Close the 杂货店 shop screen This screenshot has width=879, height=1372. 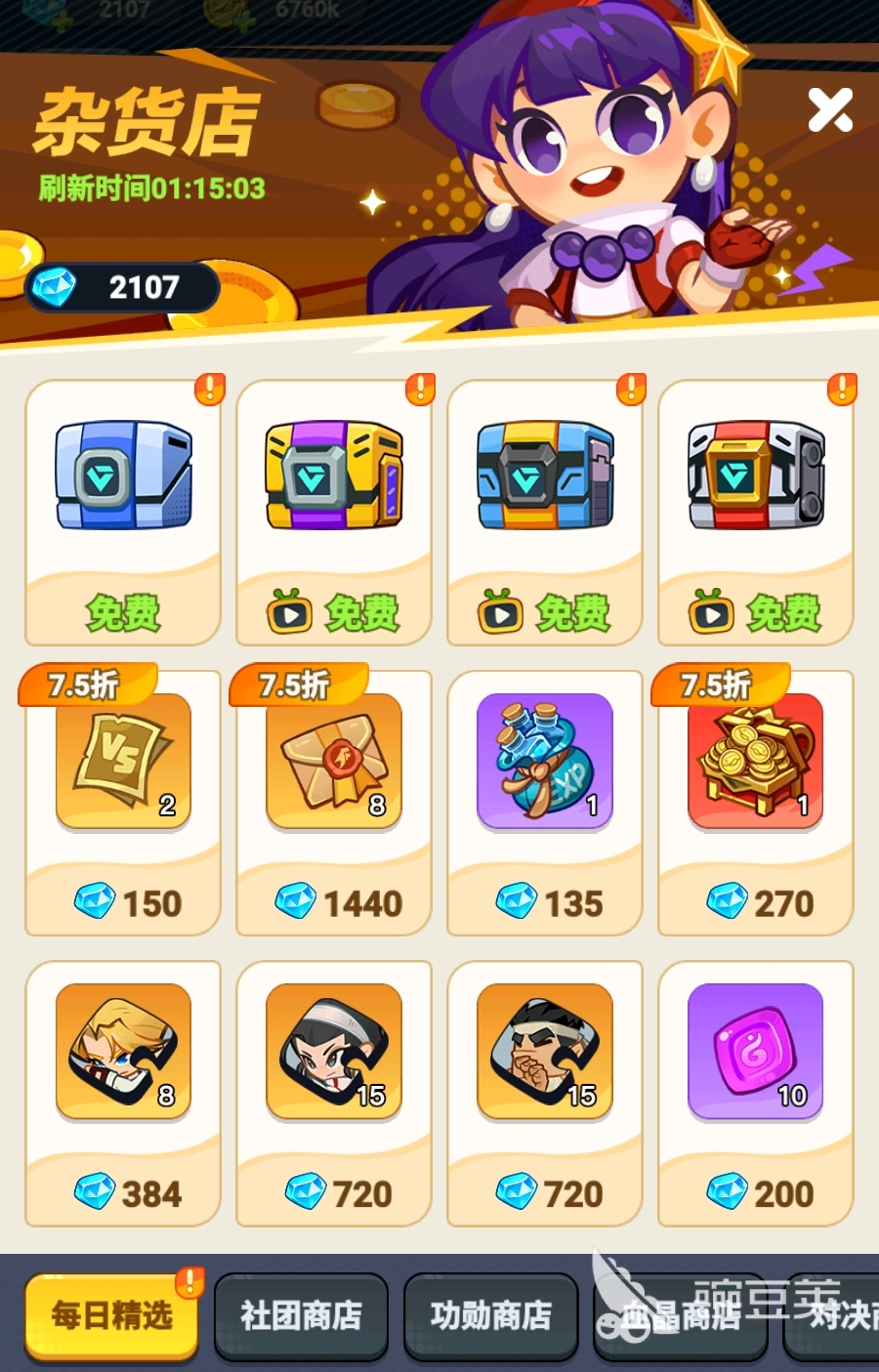coord(830,110)
